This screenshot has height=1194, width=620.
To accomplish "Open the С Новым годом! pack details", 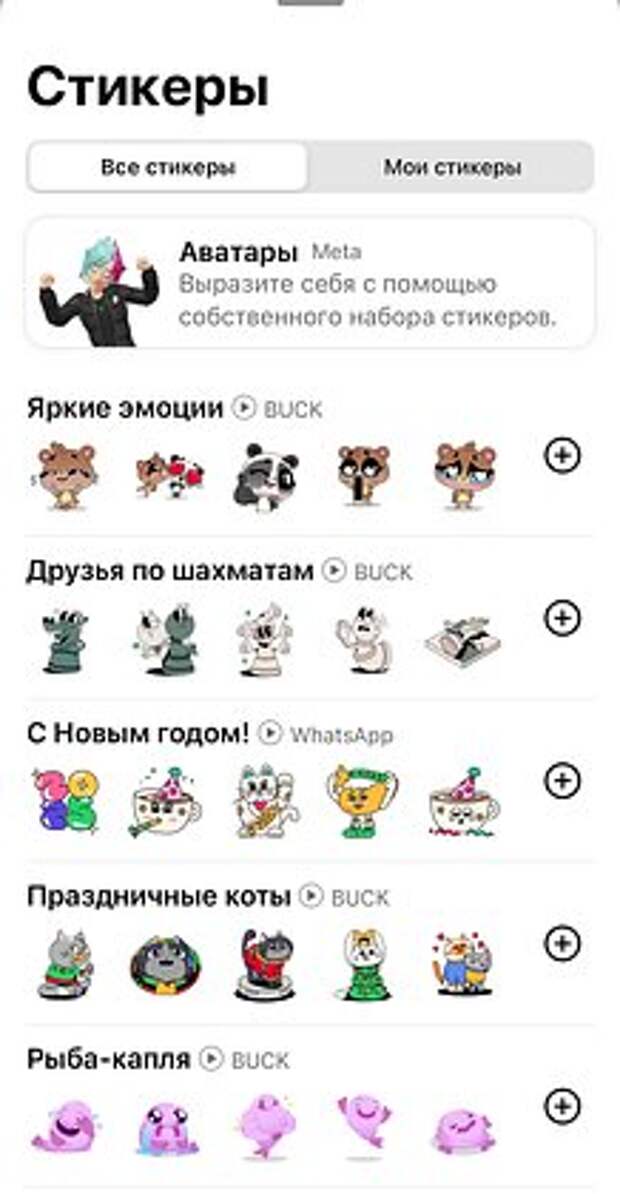I will [138, 734].
